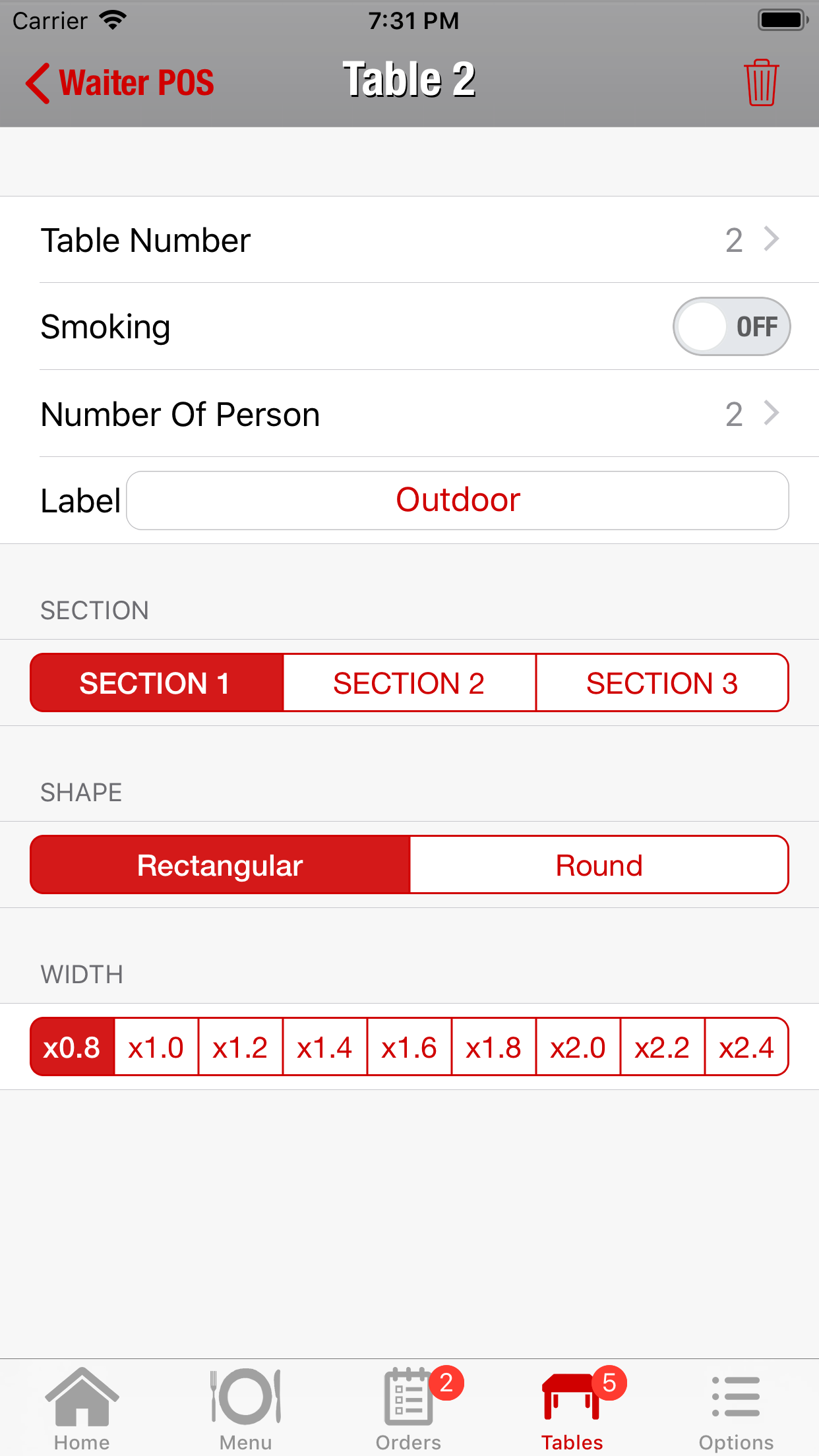Choose the Round shape
The image size is (819, 1456).
[599, 865]
